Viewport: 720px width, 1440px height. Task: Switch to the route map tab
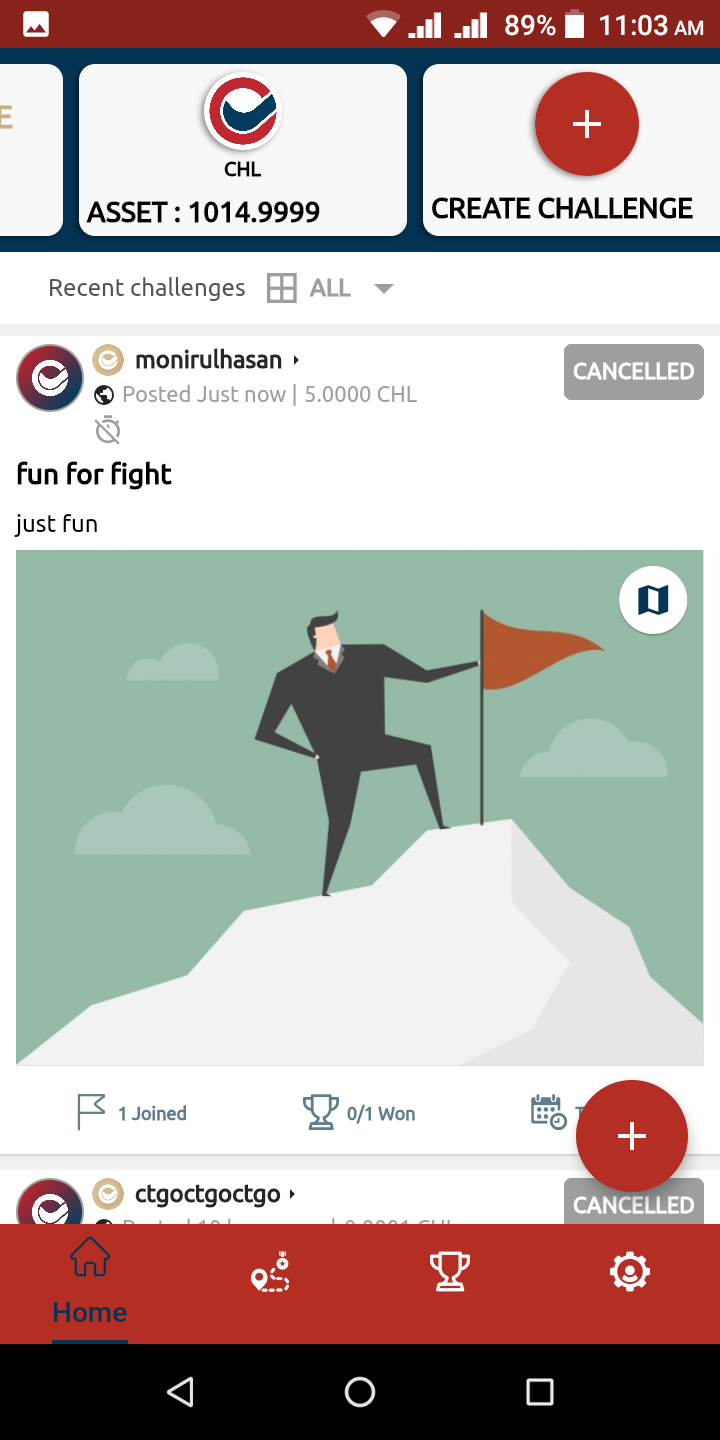point(270,1272)
